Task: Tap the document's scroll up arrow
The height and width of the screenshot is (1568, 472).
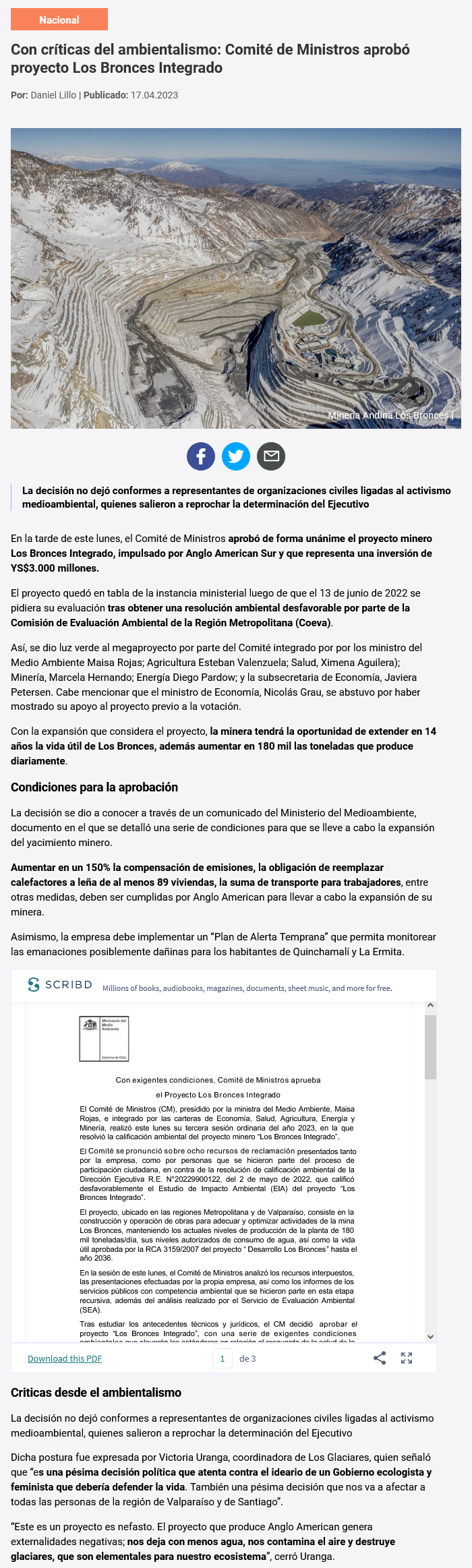Action: [430, 1006]
